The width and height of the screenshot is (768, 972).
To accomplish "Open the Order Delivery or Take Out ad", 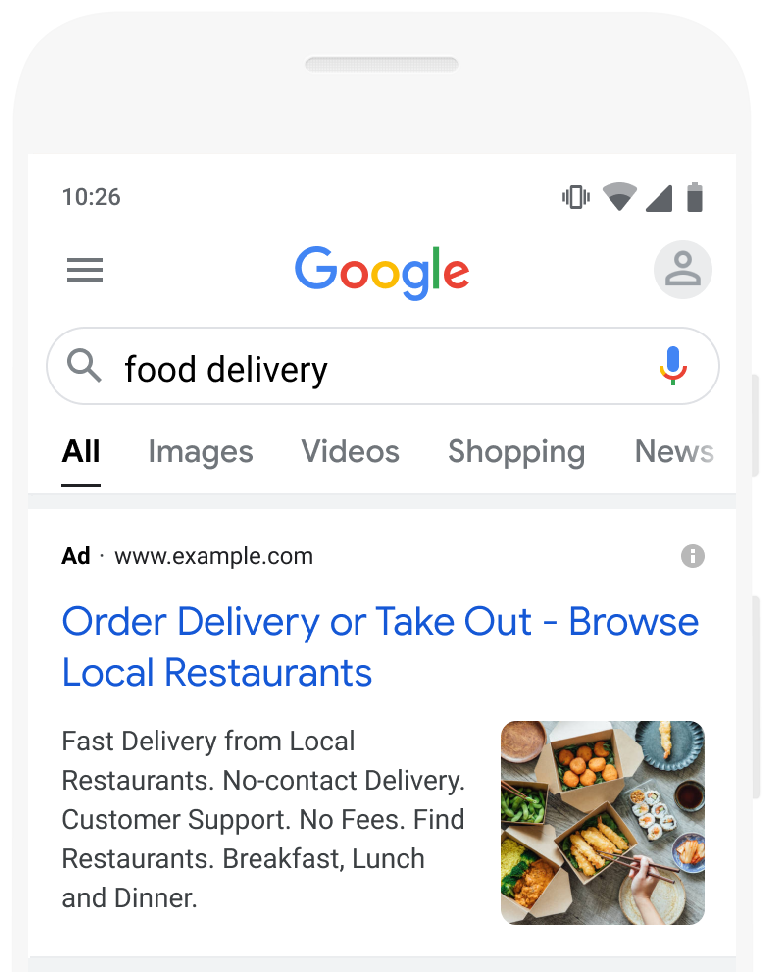I will 380,622.
